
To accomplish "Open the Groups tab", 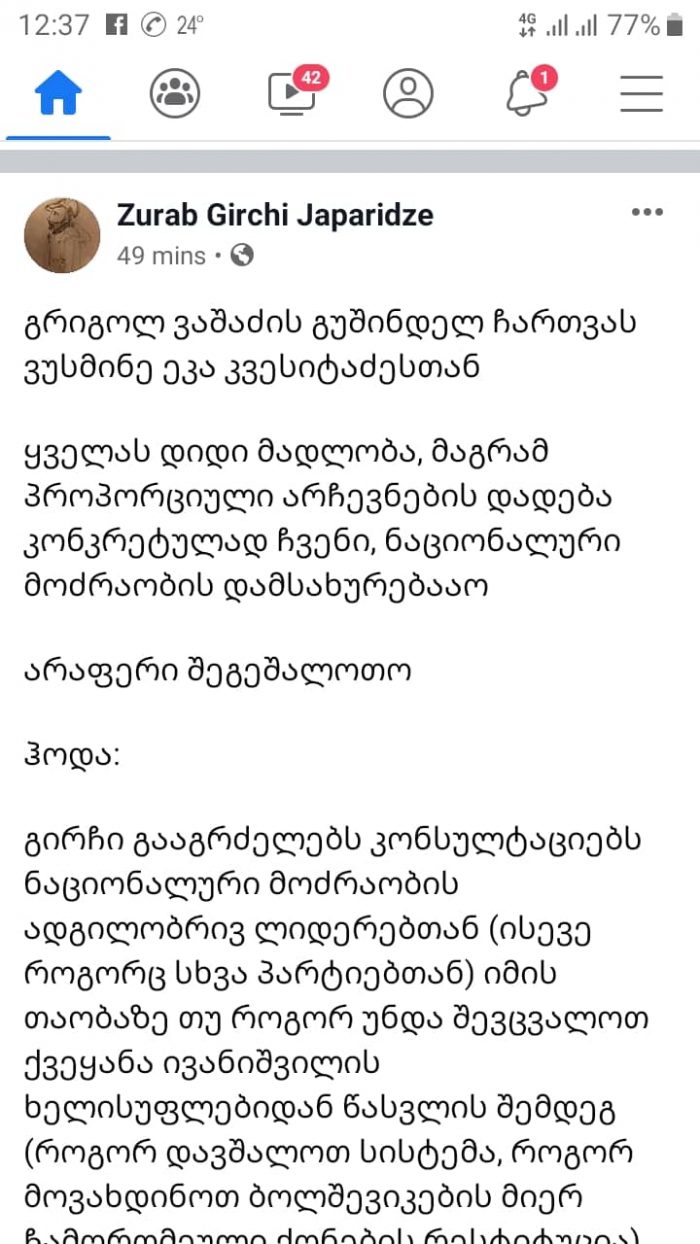I will [175, 95].
